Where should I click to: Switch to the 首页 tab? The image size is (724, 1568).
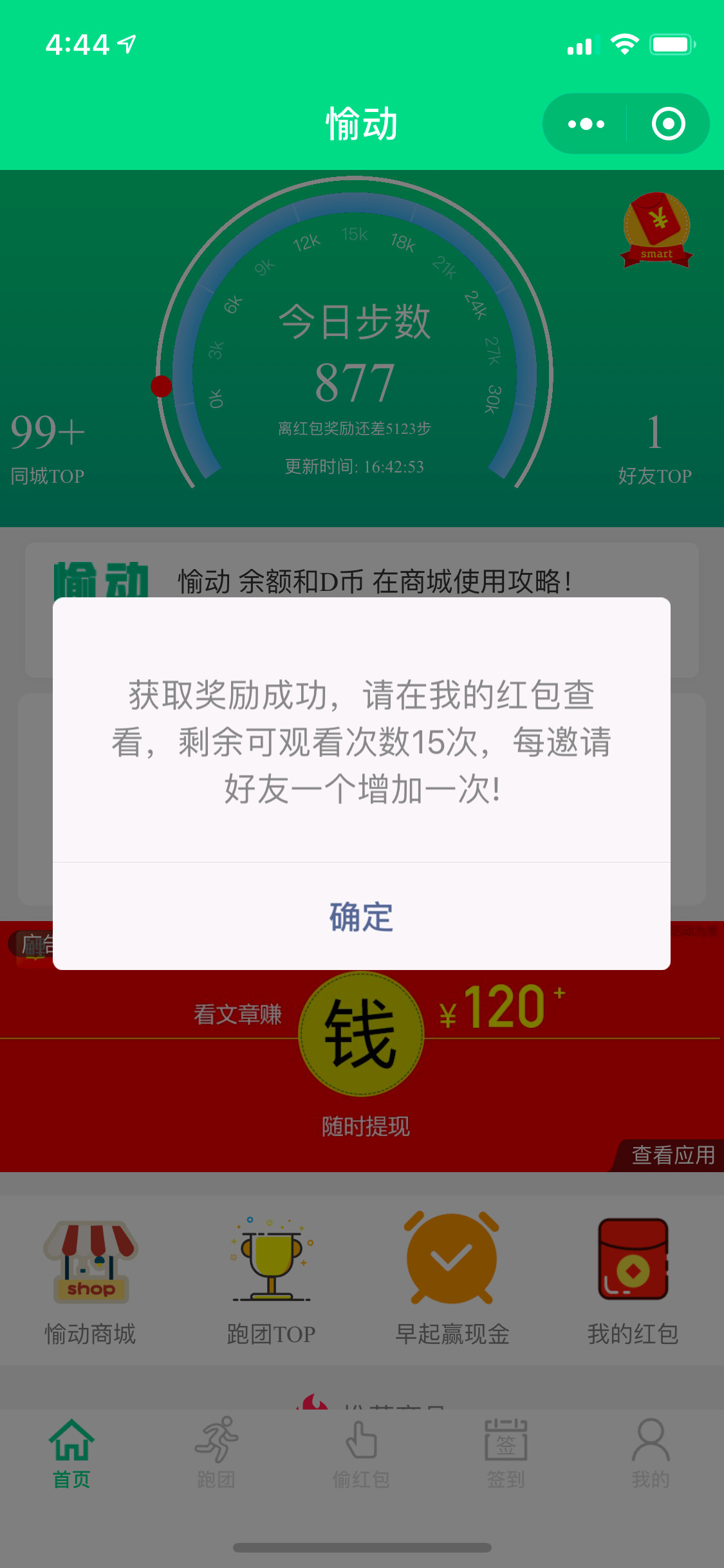click(71, 1453)
